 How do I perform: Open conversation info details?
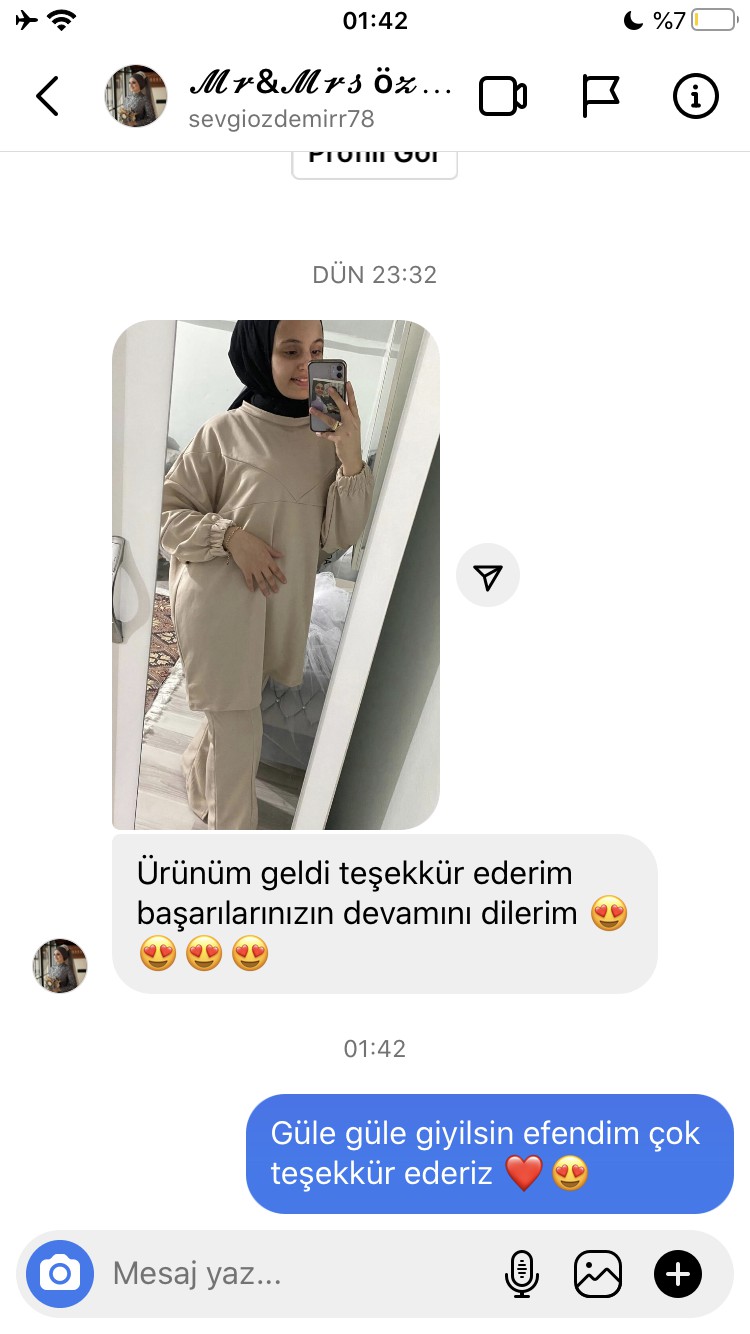[x=696, y=96]
